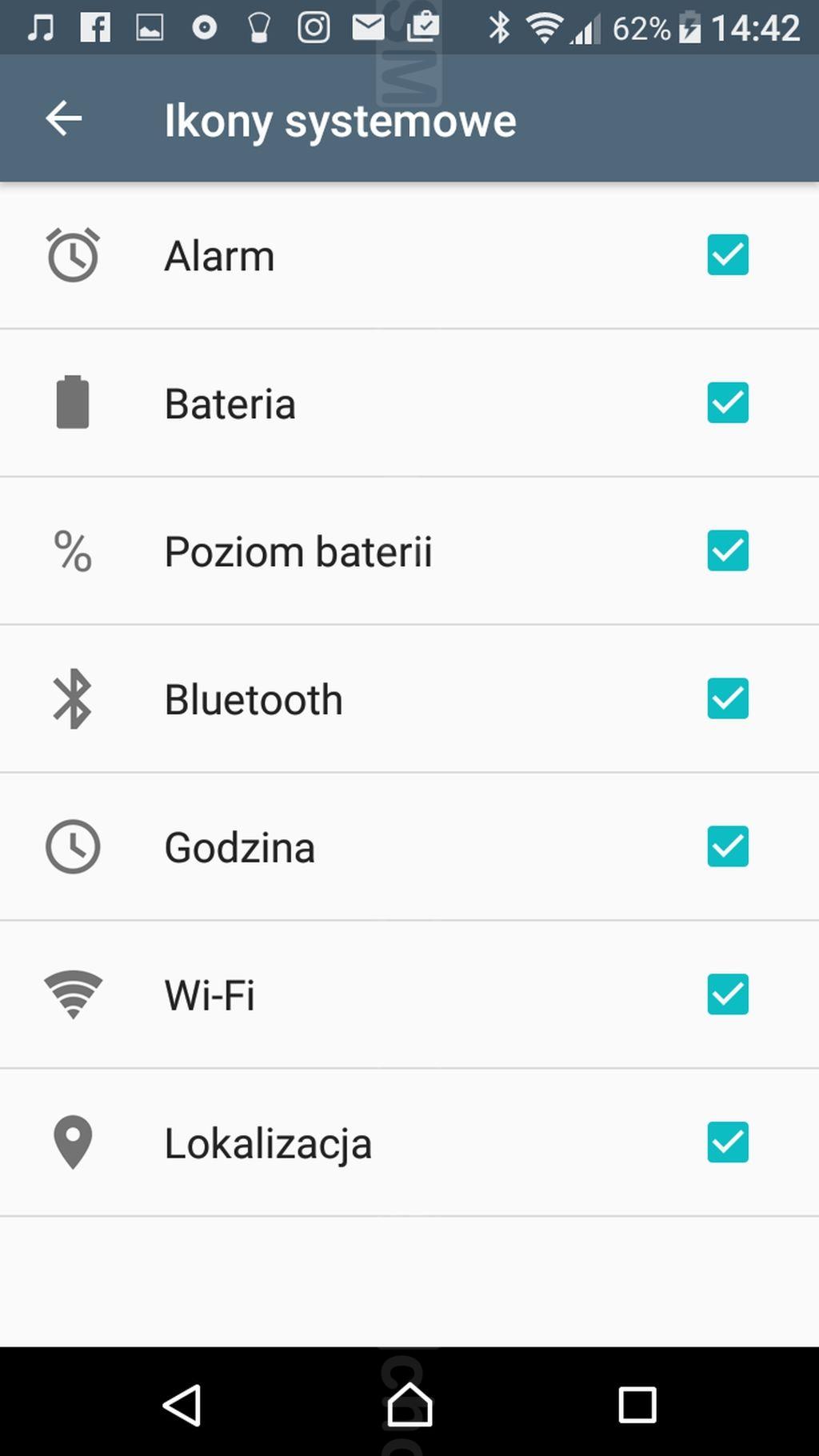
Task: Disable the Poziom baterii checkbox
Action: (x=728, y=550)
